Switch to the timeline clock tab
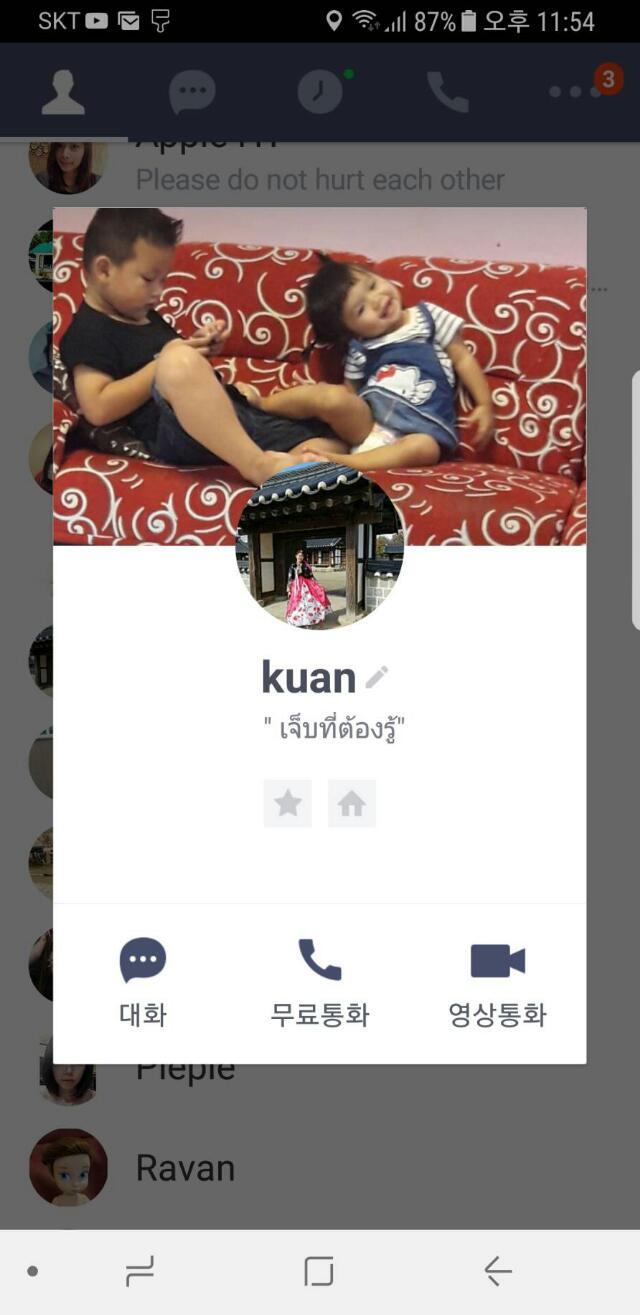This screenshot has height=1315, width=640. 320,92
